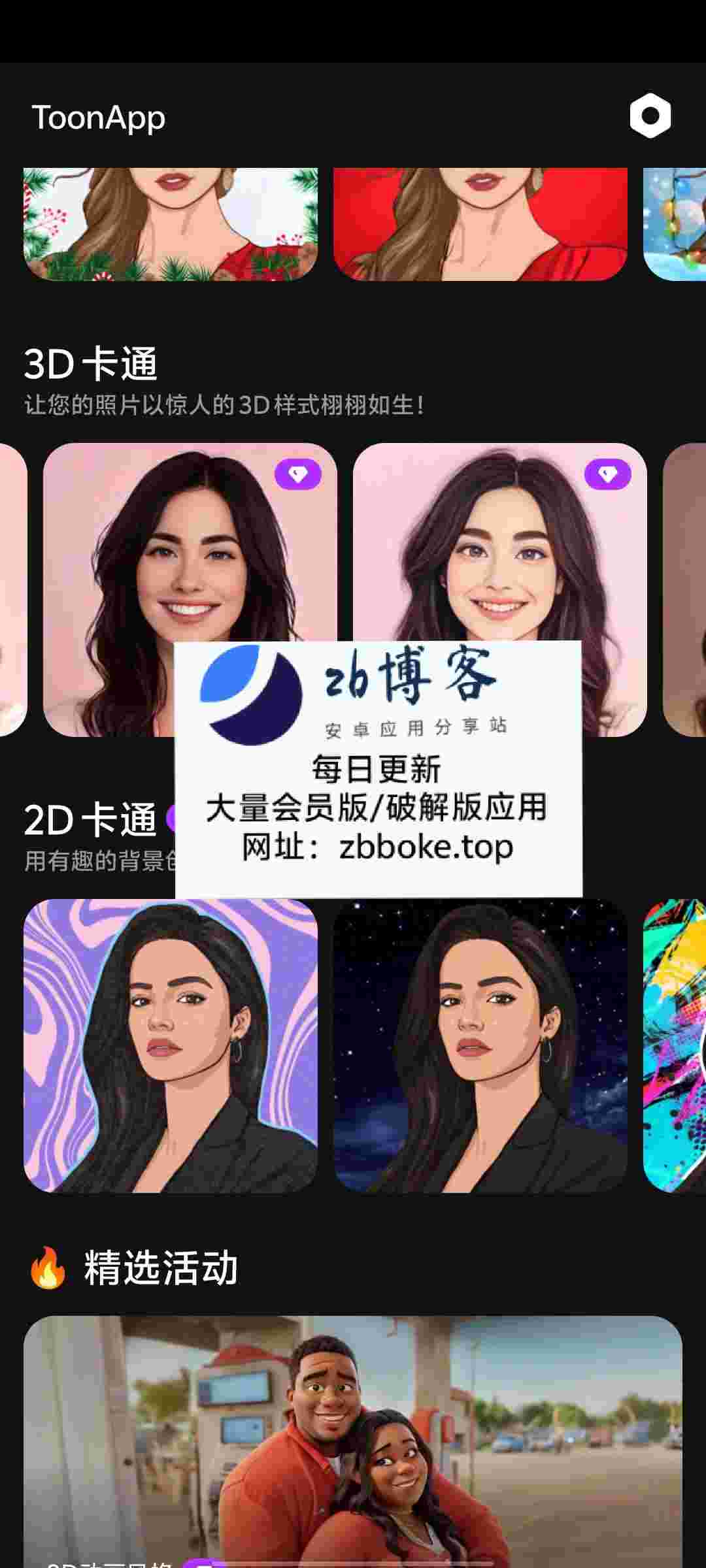Screen dimensions: 706x1568
Task: Select the red background cartoon style
Action: coord(480,224)
